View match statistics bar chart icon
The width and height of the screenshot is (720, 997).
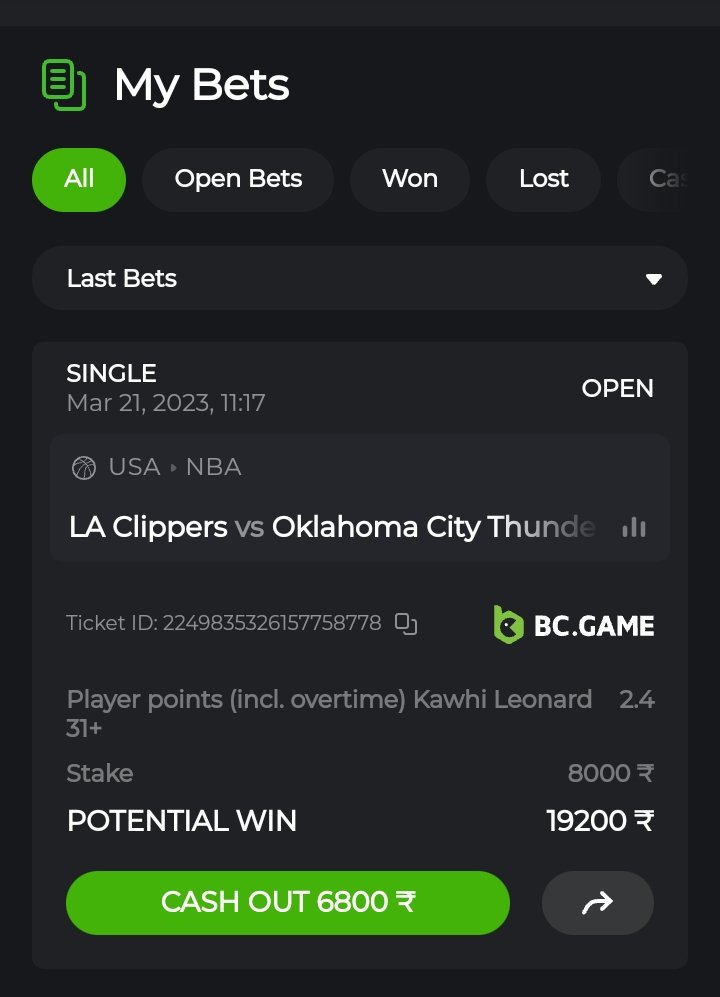634,527
